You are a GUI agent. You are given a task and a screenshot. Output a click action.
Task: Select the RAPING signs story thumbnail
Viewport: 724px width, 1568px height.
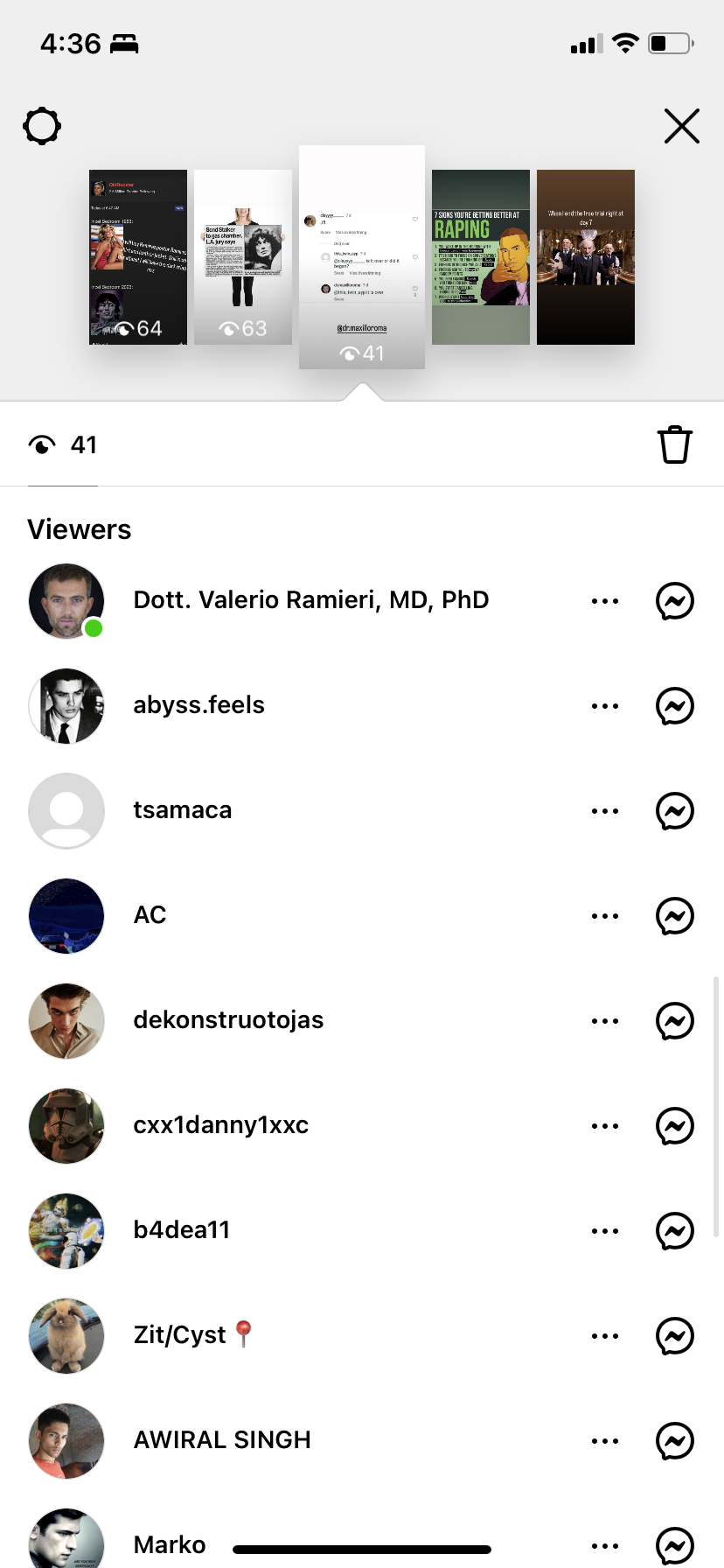[x=481, y=256]
